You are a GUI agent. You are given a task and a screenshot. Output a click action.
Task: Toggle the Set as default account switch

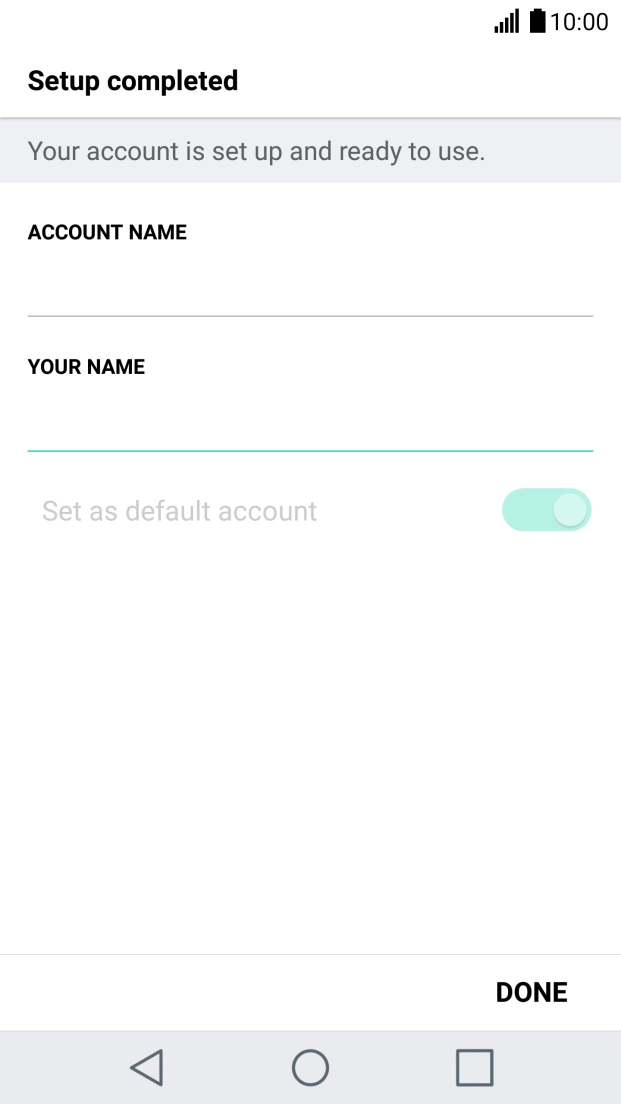click(x=546, y=510)
